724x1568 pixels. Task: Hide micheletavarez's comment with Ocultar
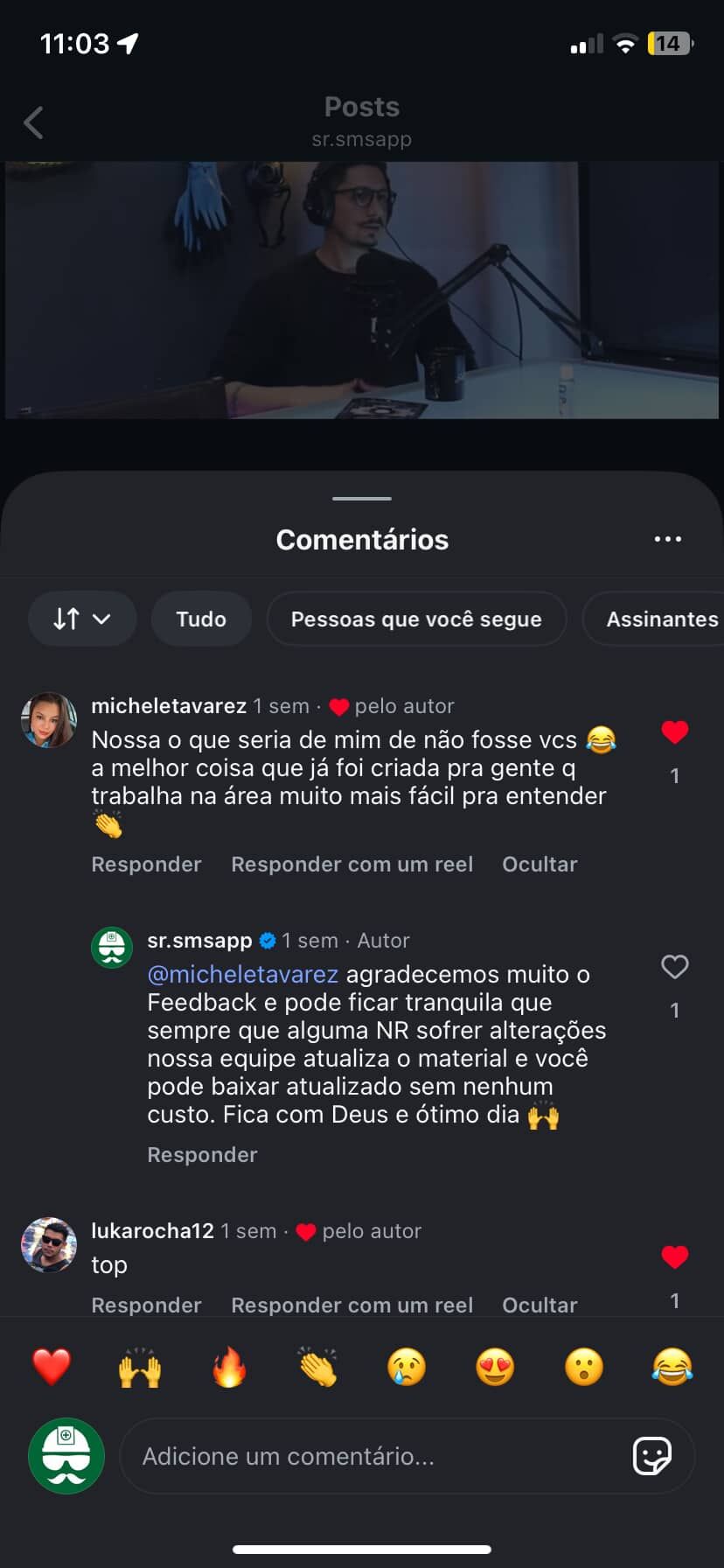540,864
